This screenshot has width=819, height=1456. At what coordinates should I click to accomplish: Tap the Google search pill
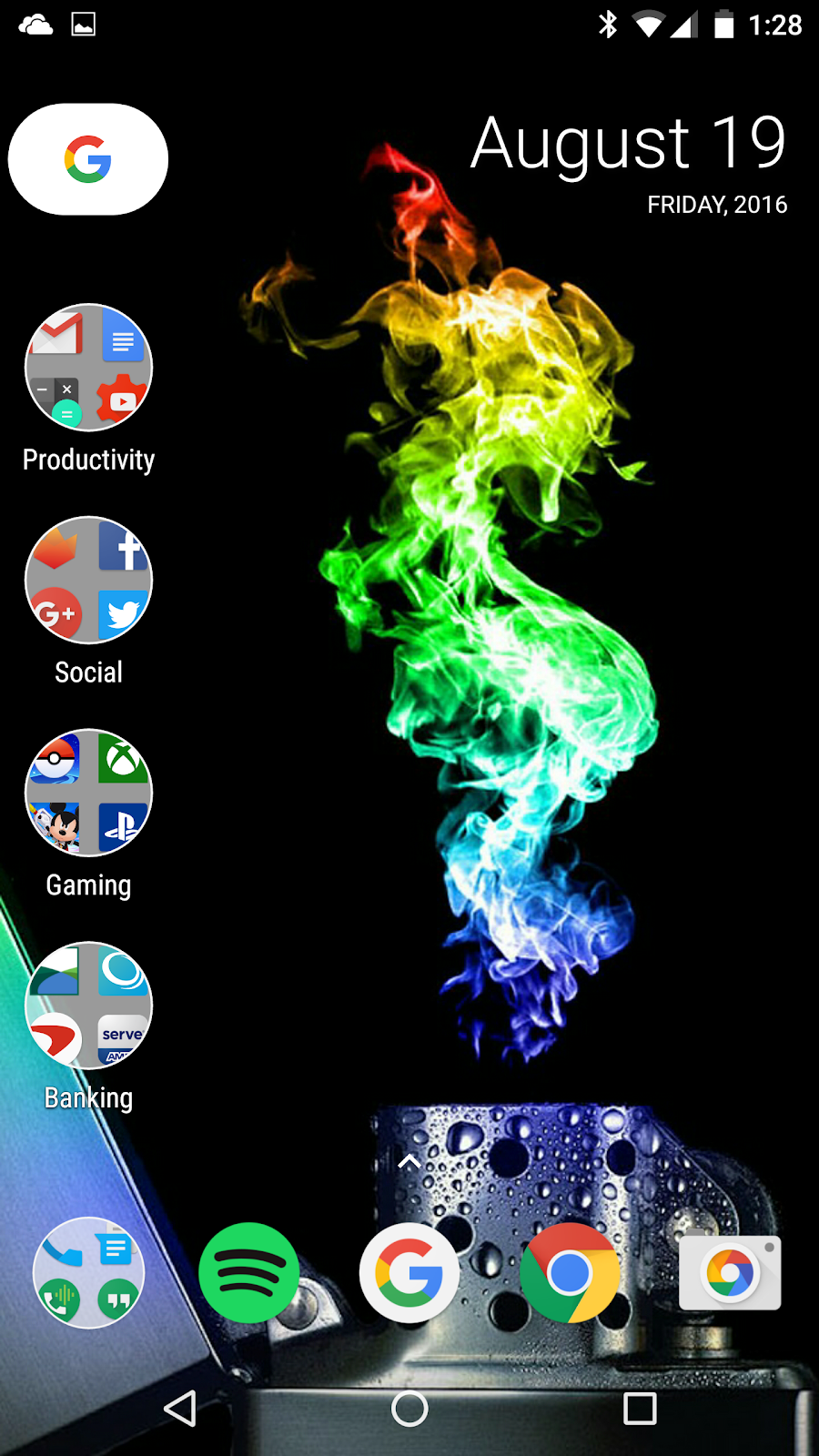pos(88,159)
